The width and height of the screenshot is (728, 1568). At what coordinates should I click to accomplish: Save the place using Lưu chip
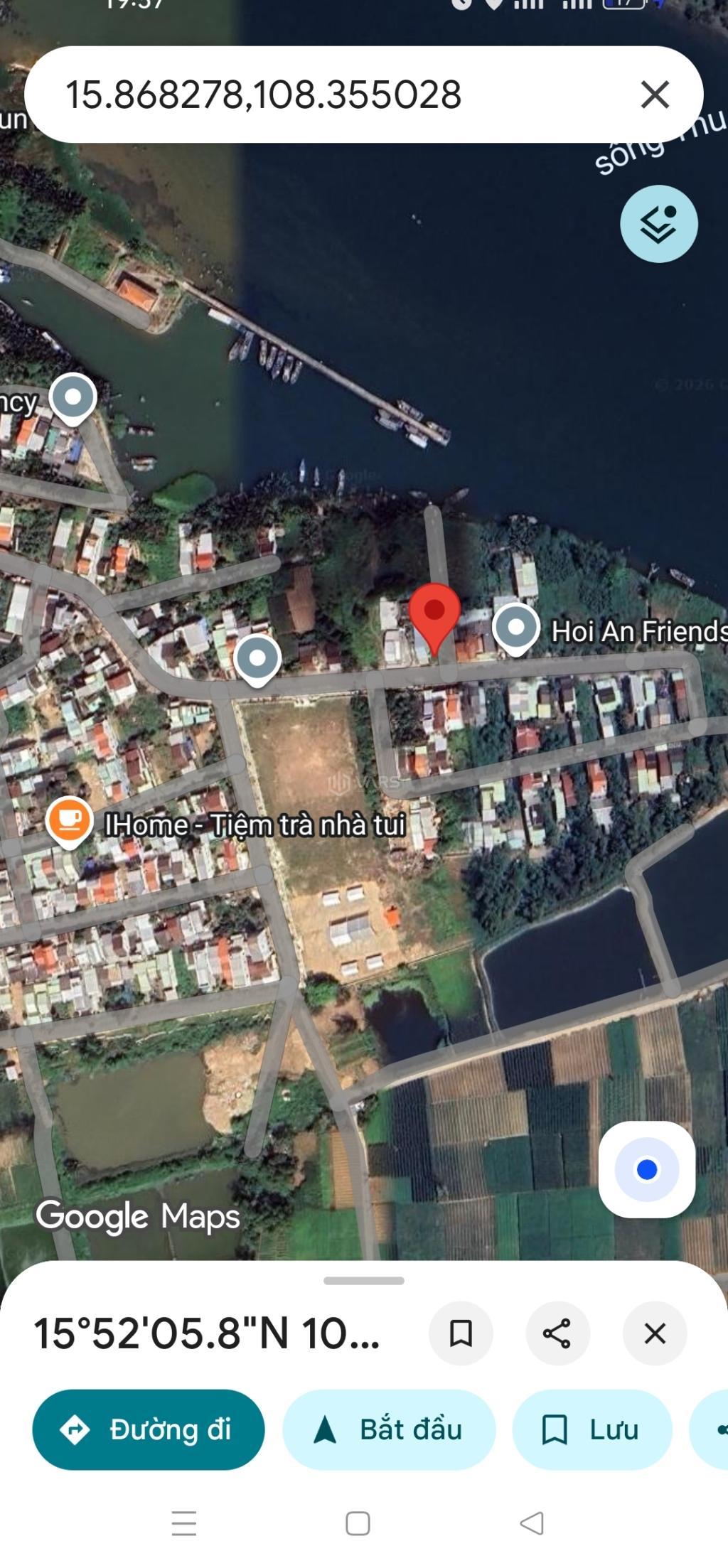point(591,1429)
